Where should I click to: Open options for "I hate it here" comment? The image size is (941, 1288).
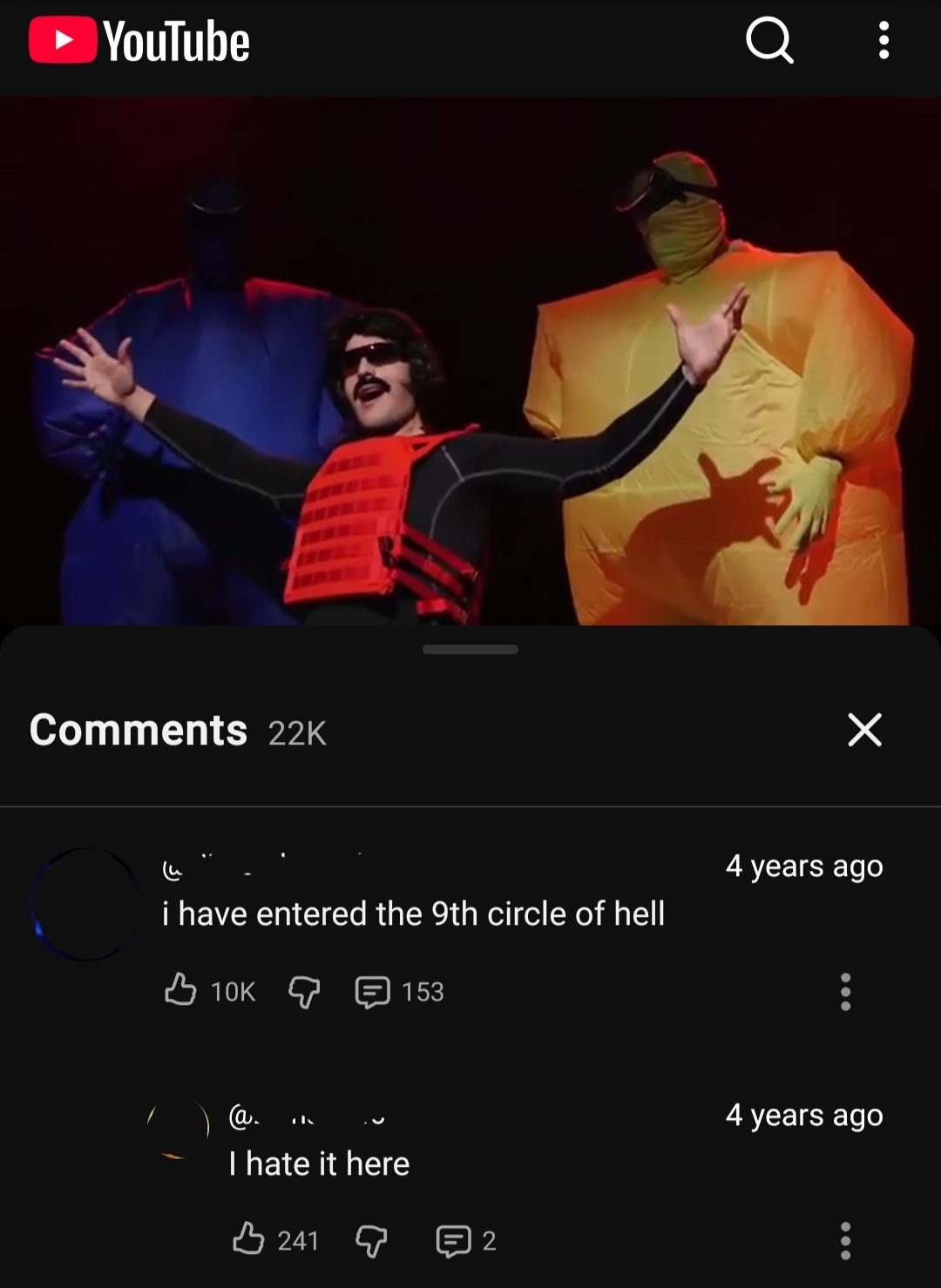tap(845, 1240)
